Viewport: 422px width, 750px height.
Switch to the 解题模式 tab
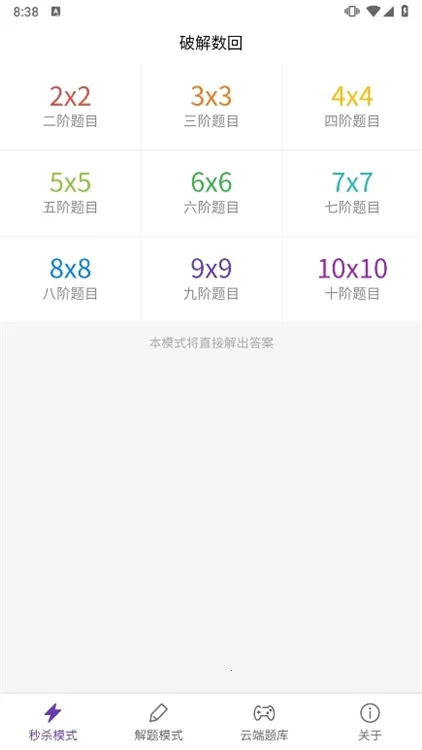(x=158, y=722)
